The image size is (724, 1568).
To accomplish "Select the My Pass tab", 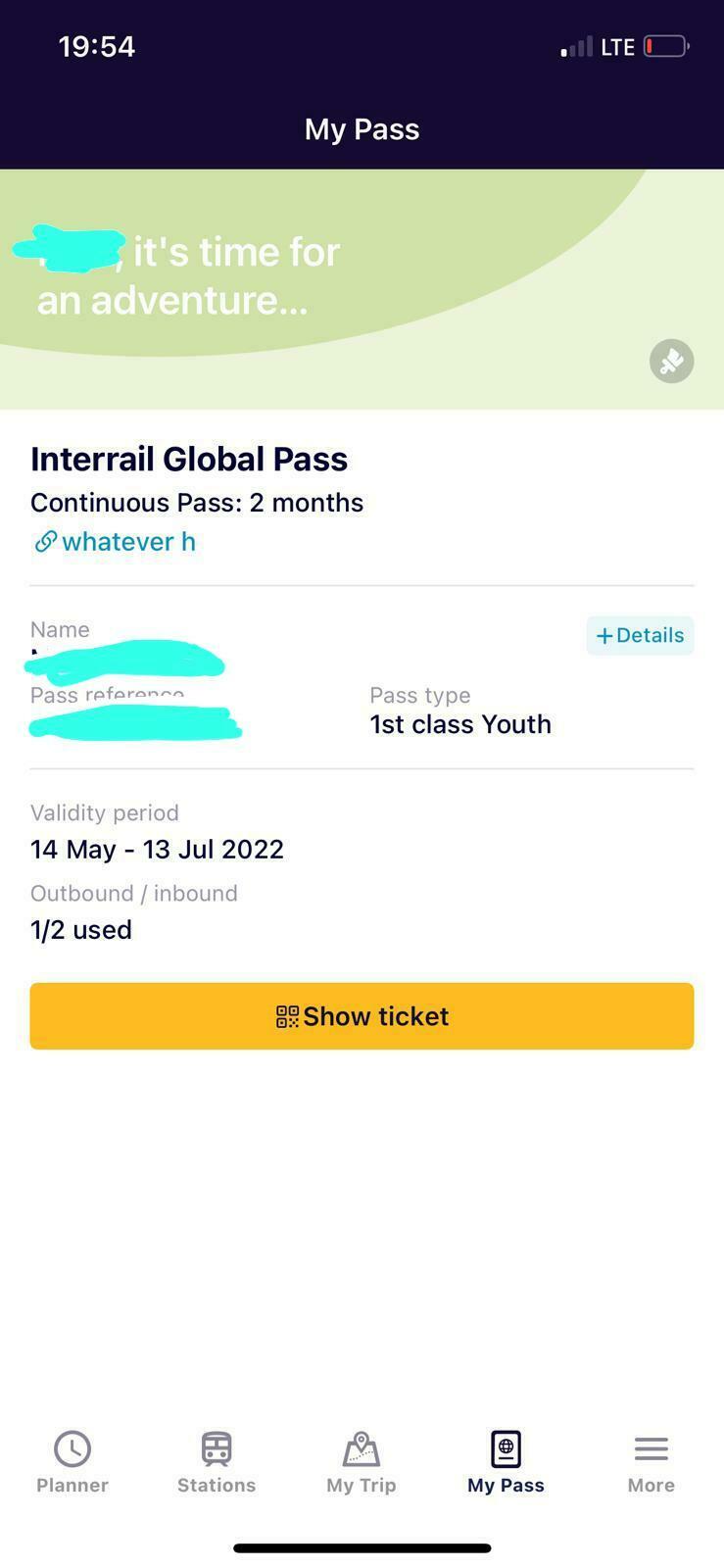I will (506, 1462).
